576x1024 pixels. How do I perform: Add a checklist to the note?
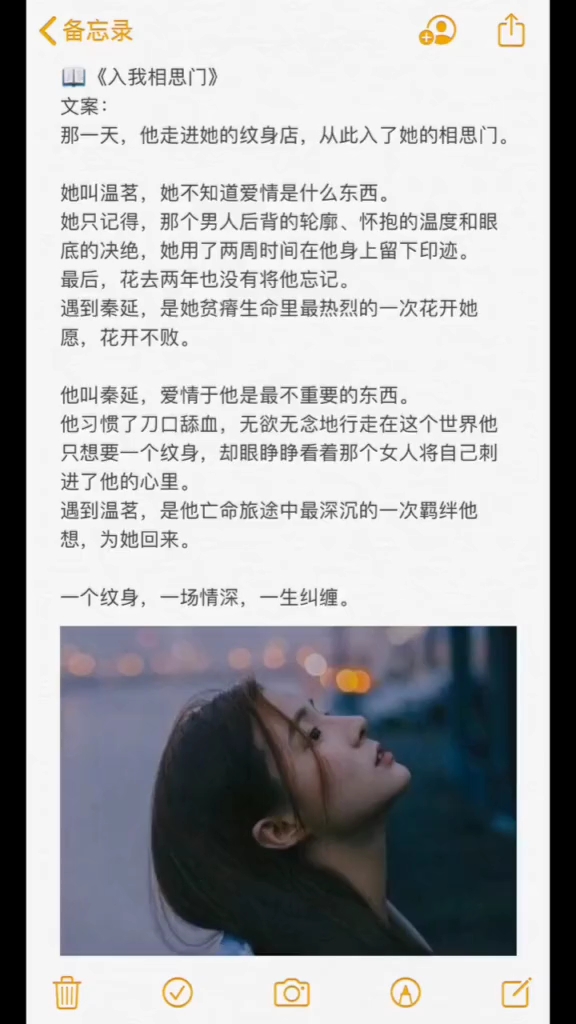click(178, 993)
